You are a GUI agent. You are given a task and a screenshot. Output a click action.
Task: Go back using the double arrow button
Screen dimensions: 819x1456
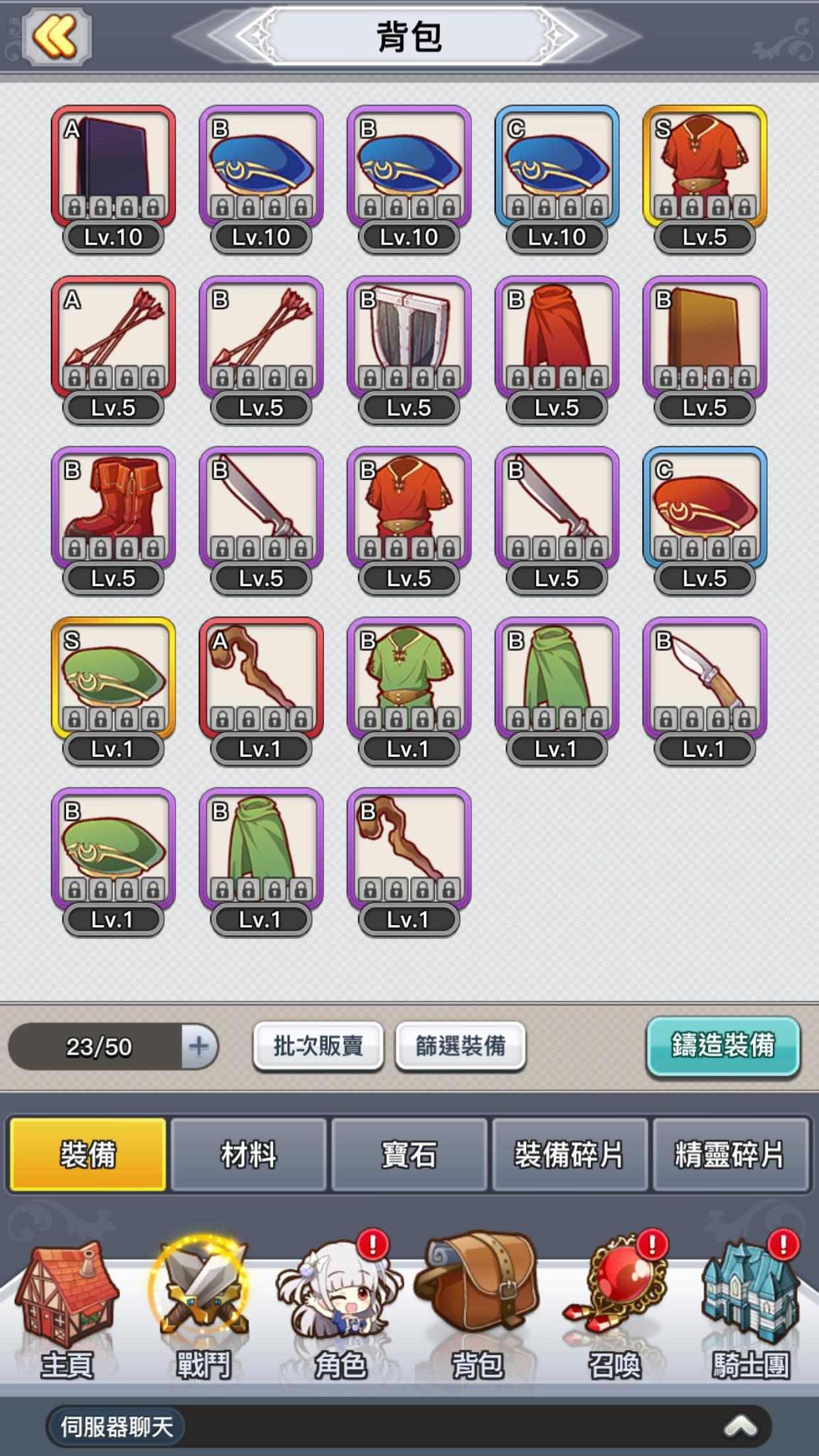(x=56, y=36)
